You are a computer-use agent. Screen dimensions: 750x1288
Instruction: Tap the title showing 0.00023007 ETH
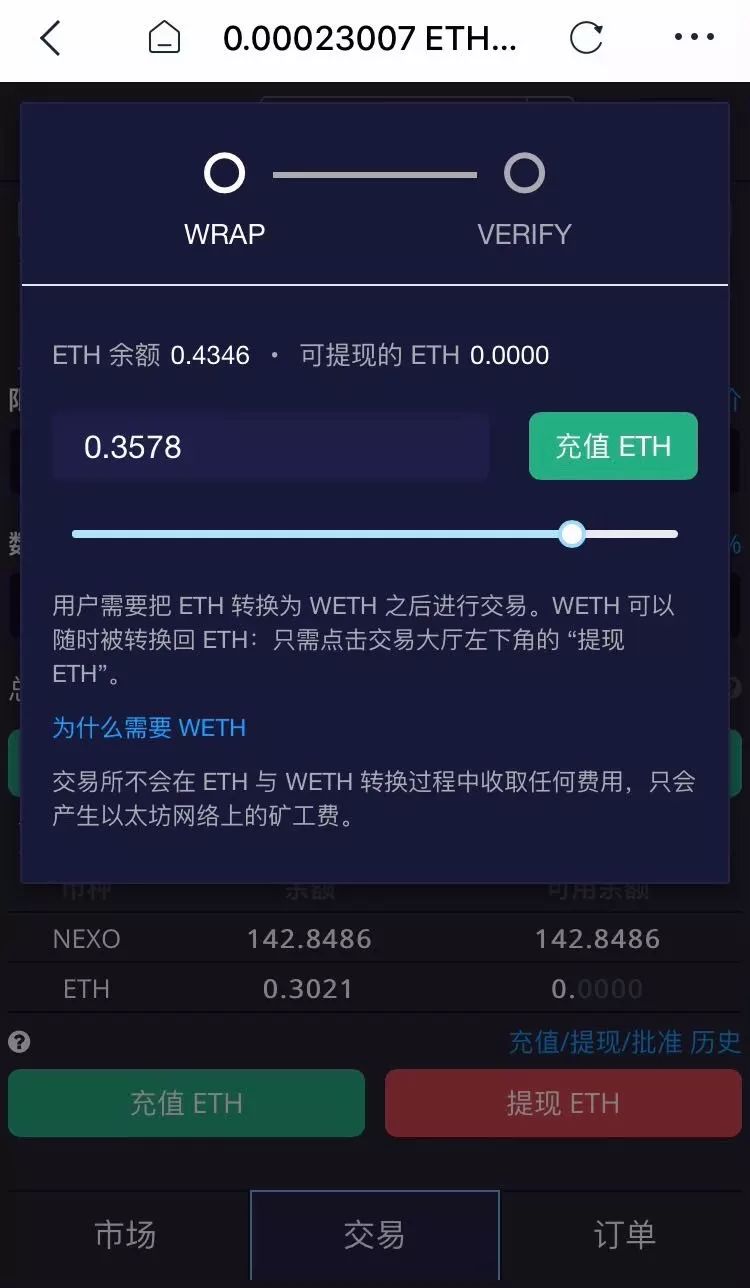(x=372, y=38)
